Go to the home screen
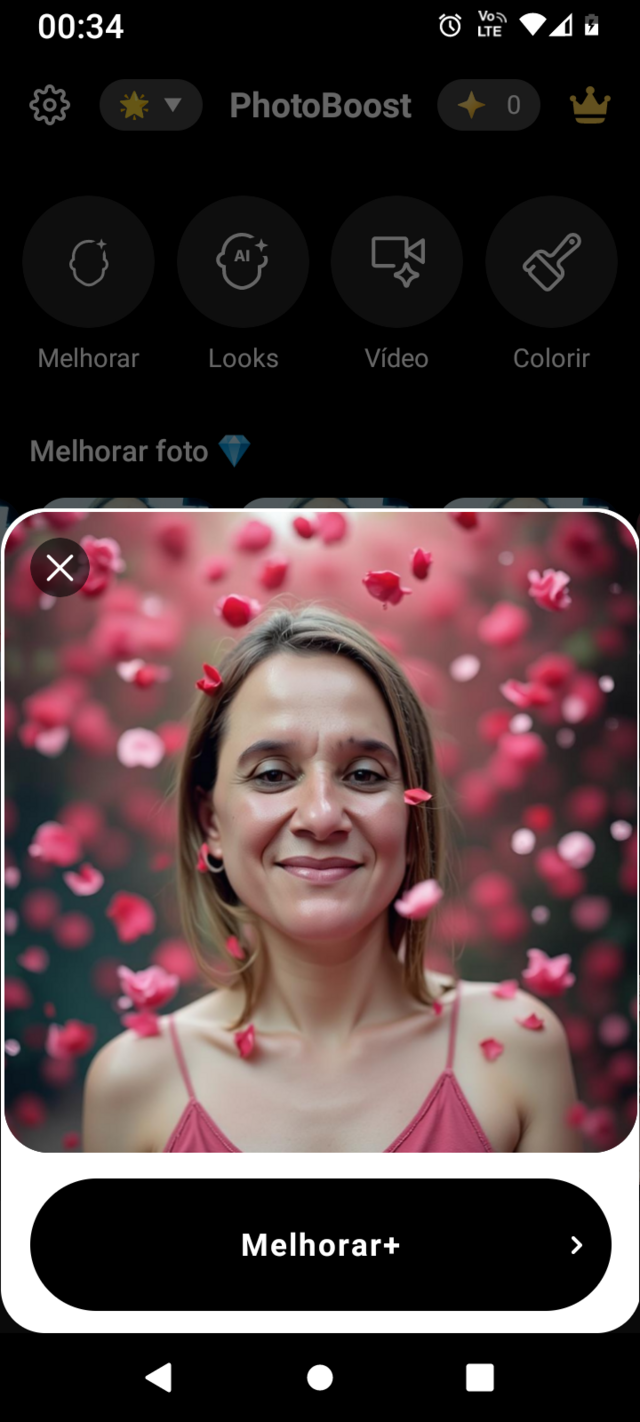This screenshot has height=1422, width=640. (x=320, y=1377)
